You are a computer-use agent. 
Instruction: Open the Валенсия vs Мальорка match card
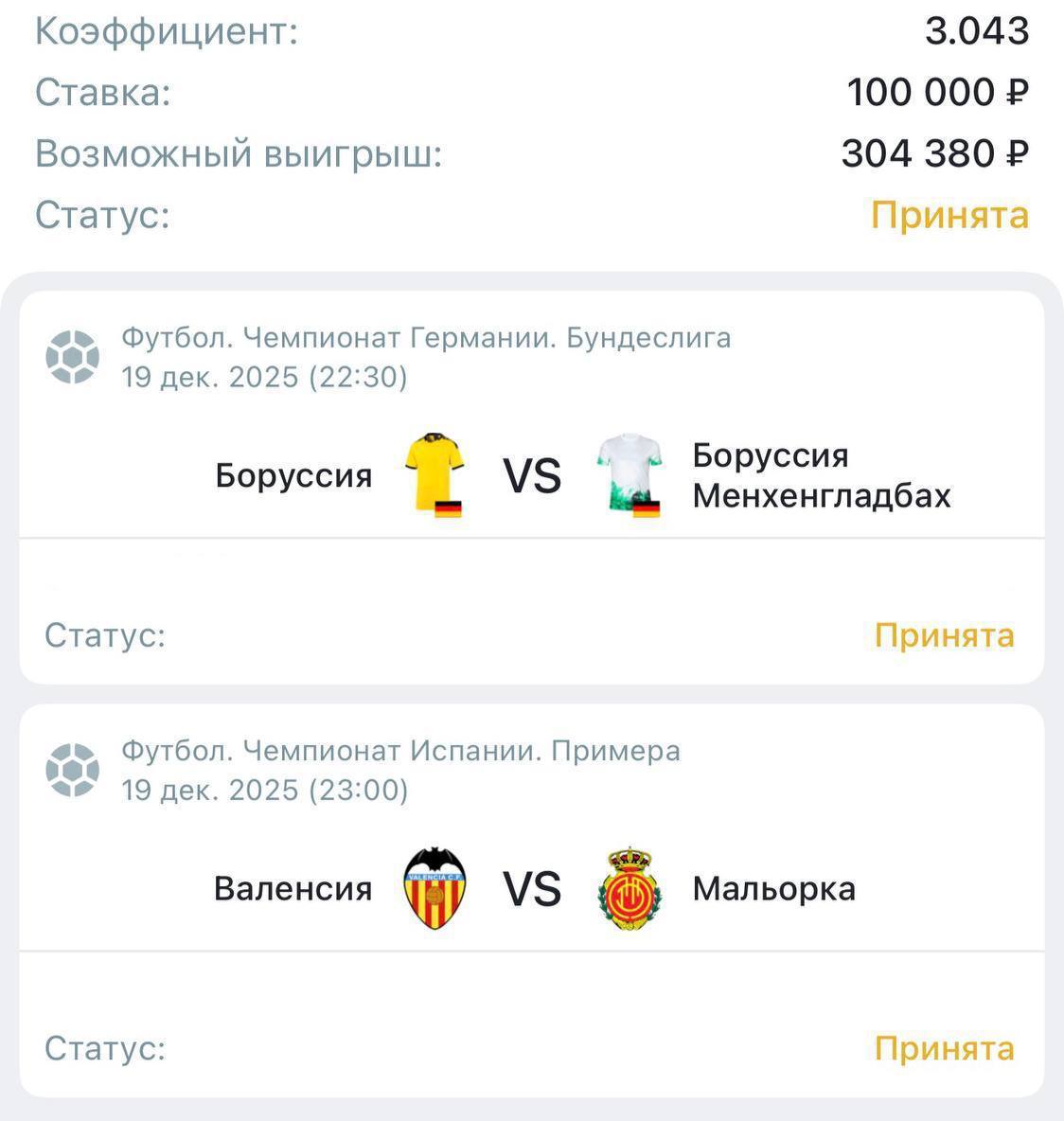pos(532,889)
